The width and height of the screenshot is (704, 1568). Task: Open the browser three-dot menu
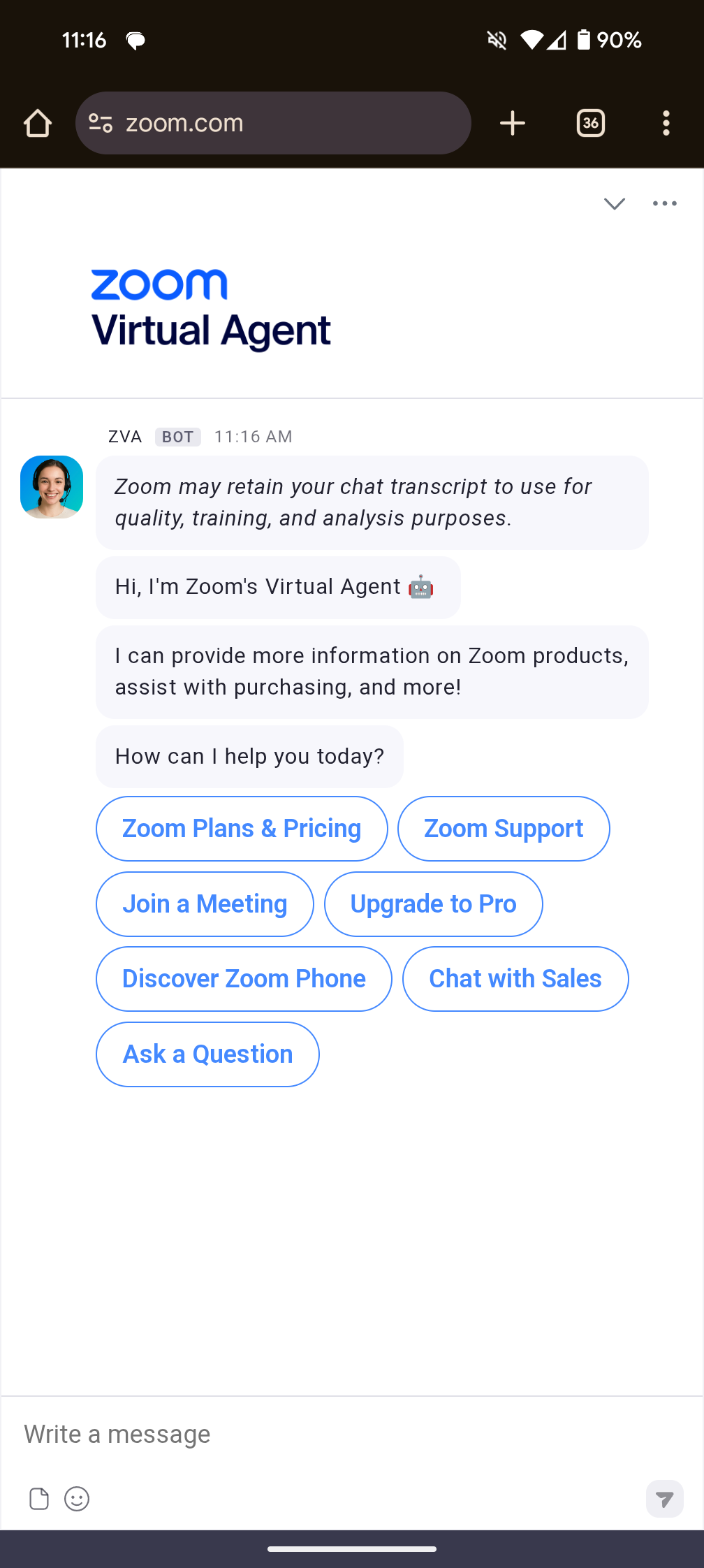(x=666, y=123)
